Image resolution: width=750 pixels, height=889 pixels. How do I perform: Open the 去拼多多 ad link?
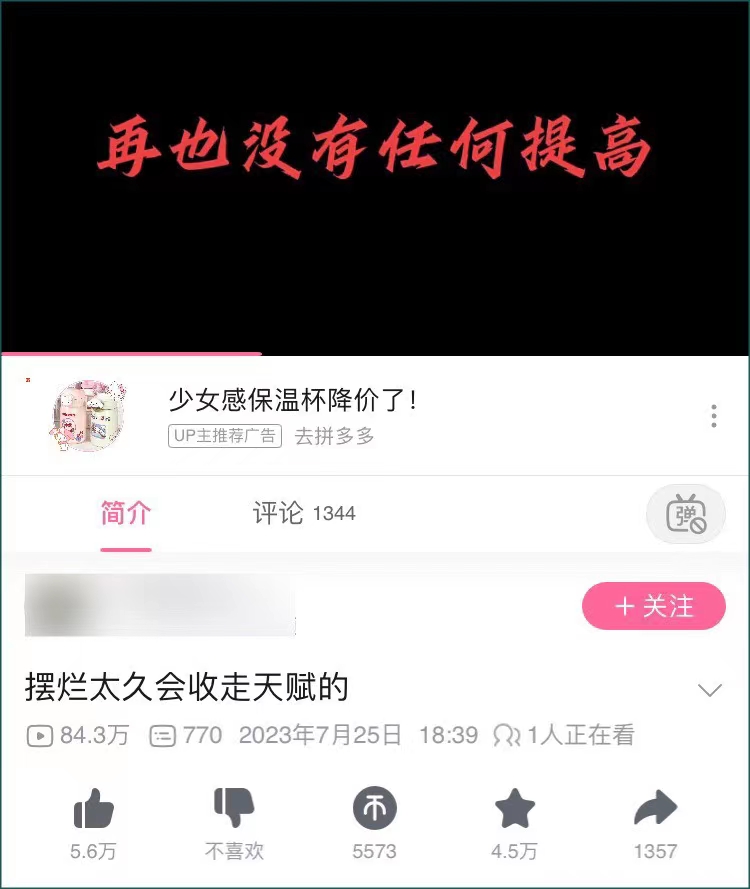pyautogui.click(x=335, y=437)
